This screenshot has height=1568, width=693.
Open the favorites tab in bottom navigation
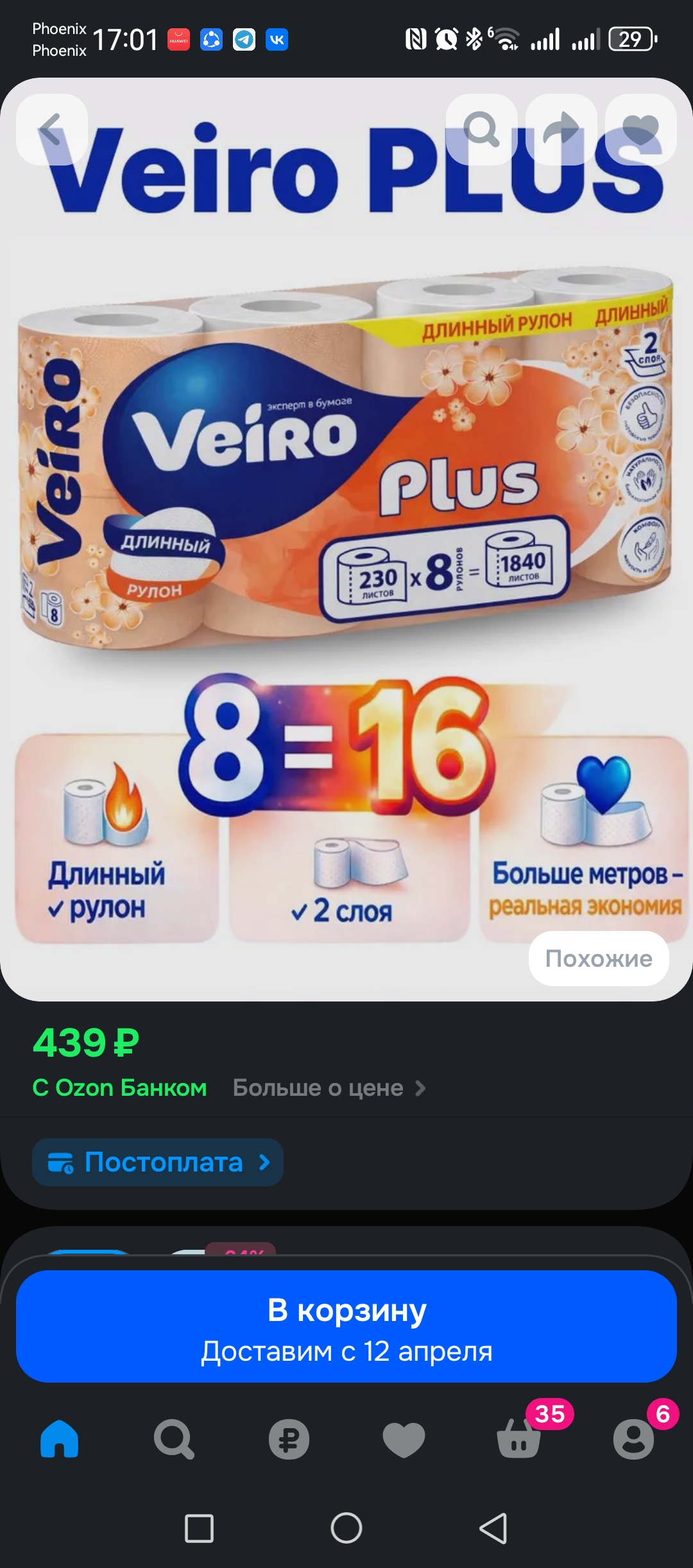tap(404, 1439)
